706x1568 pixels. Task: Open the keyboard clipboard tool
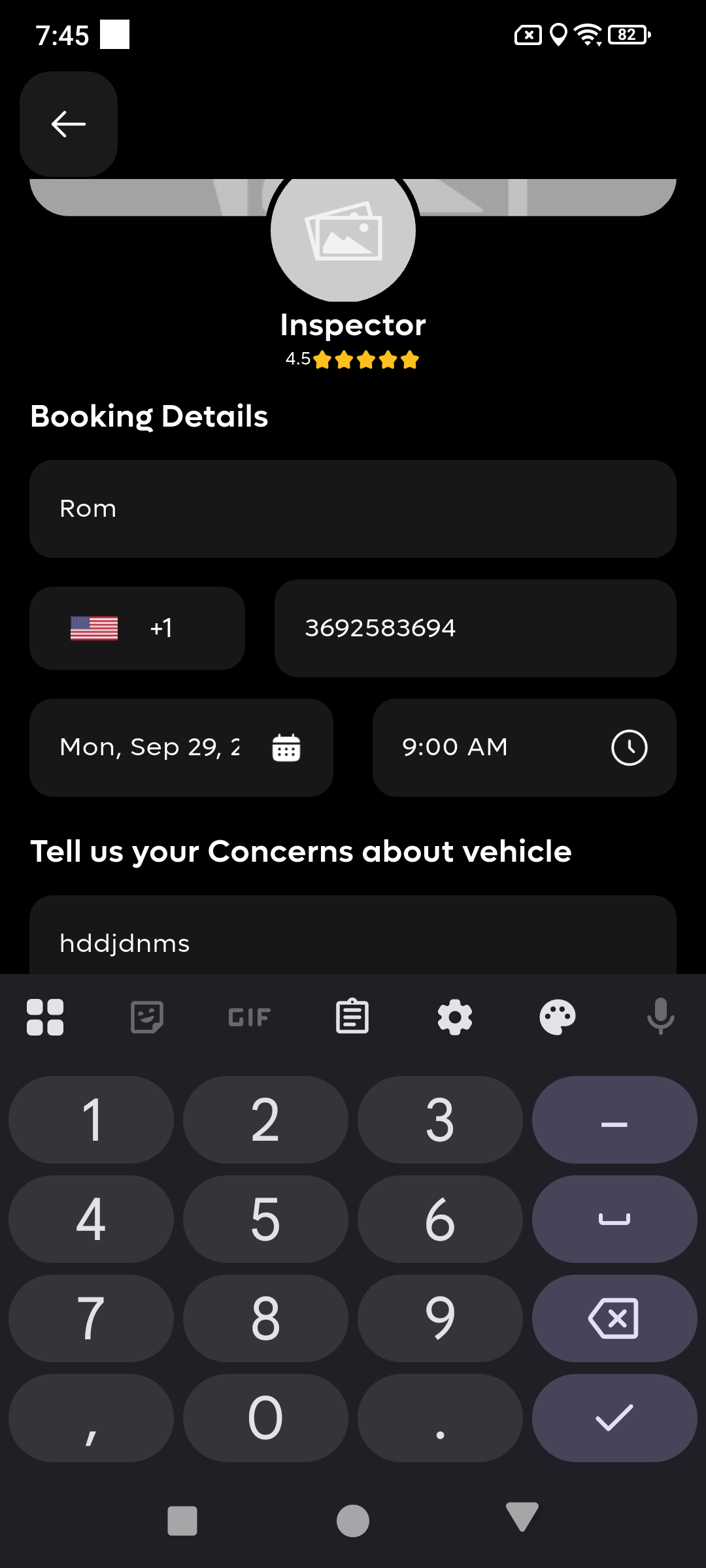tap(352, 1017)
